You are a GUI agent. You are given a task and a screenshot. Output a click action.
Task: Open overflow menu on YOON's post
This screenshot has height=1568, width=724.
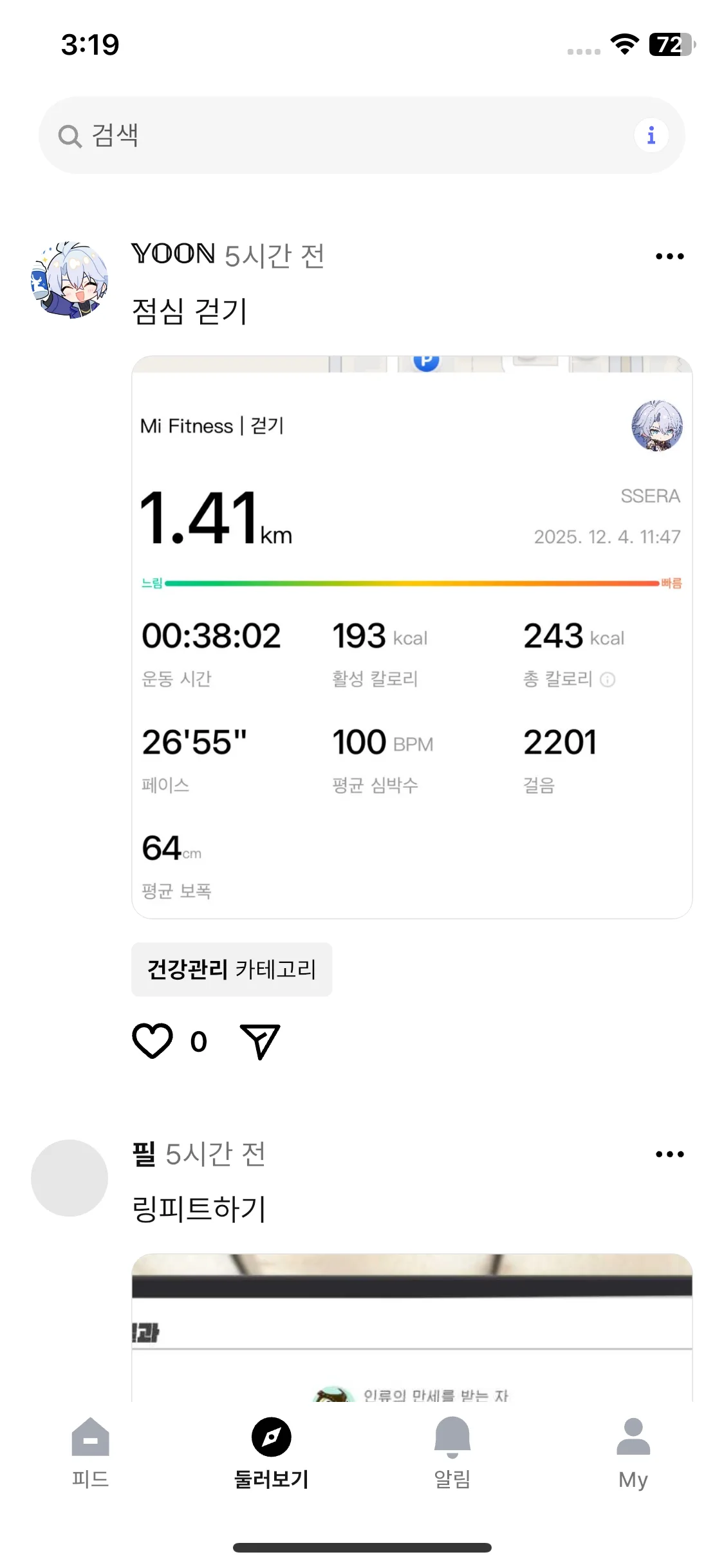(669, 256)
